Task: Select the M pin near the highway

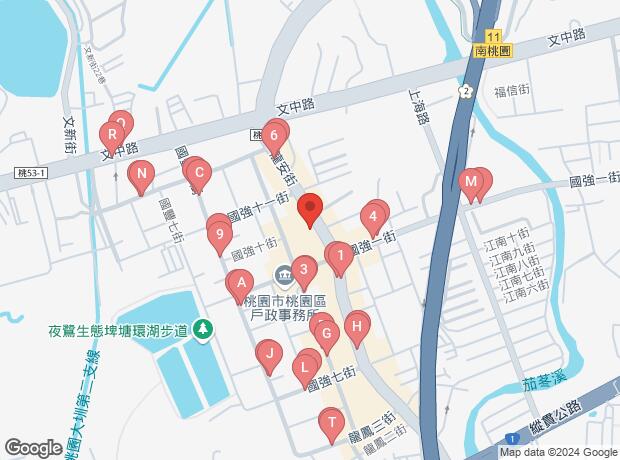Action: (469, 182)
